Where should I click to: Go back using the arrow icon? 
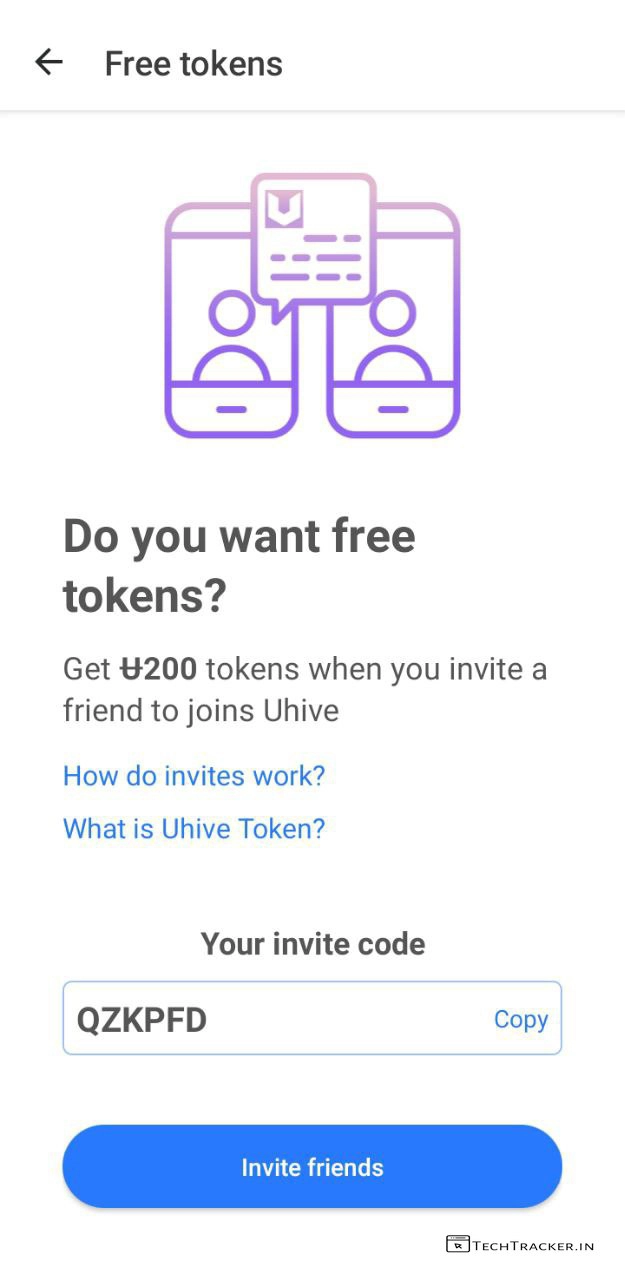[48, 62]
